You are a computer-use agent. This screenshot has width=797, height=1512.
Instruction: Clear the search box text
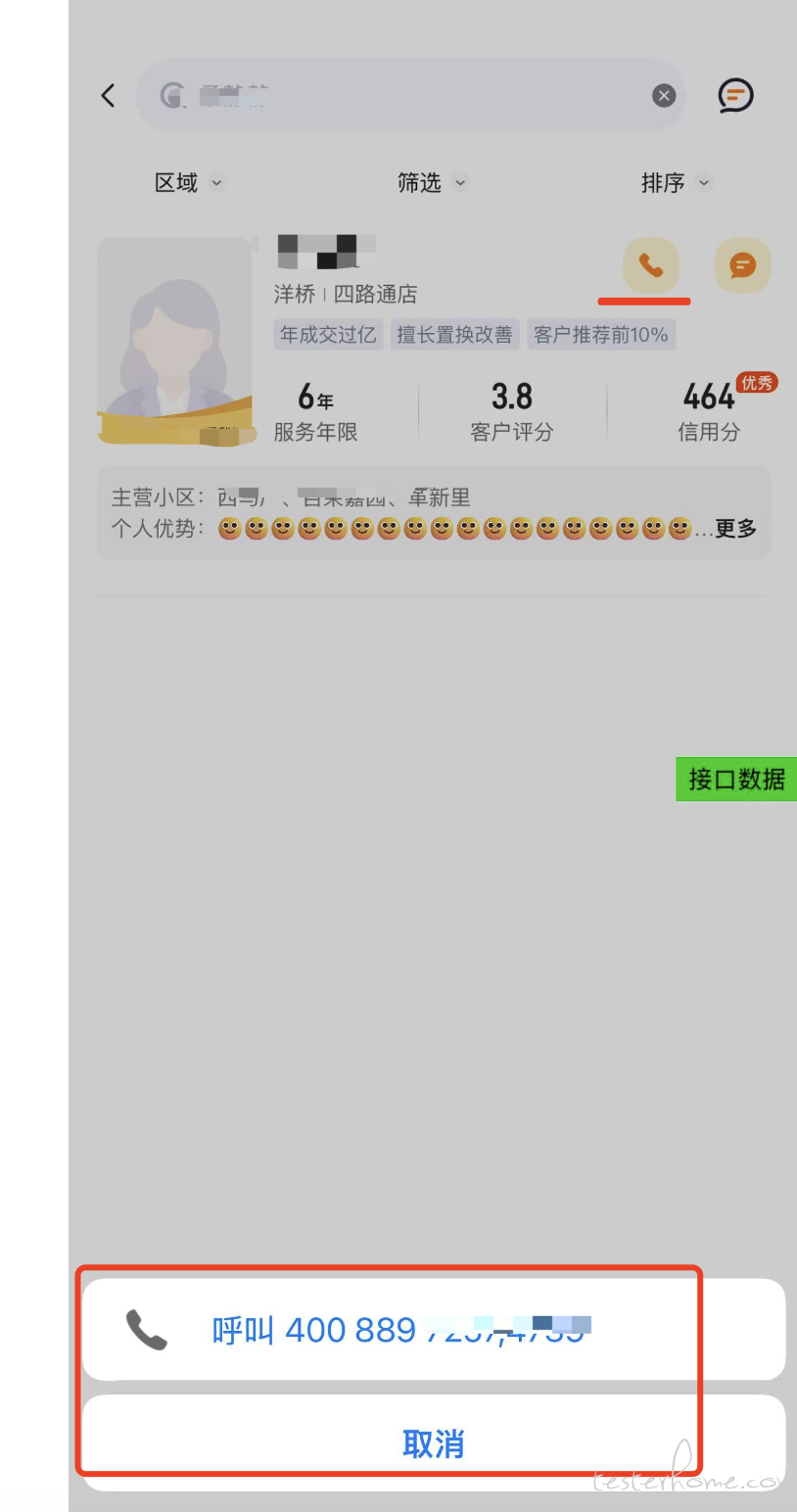(664, 95)
